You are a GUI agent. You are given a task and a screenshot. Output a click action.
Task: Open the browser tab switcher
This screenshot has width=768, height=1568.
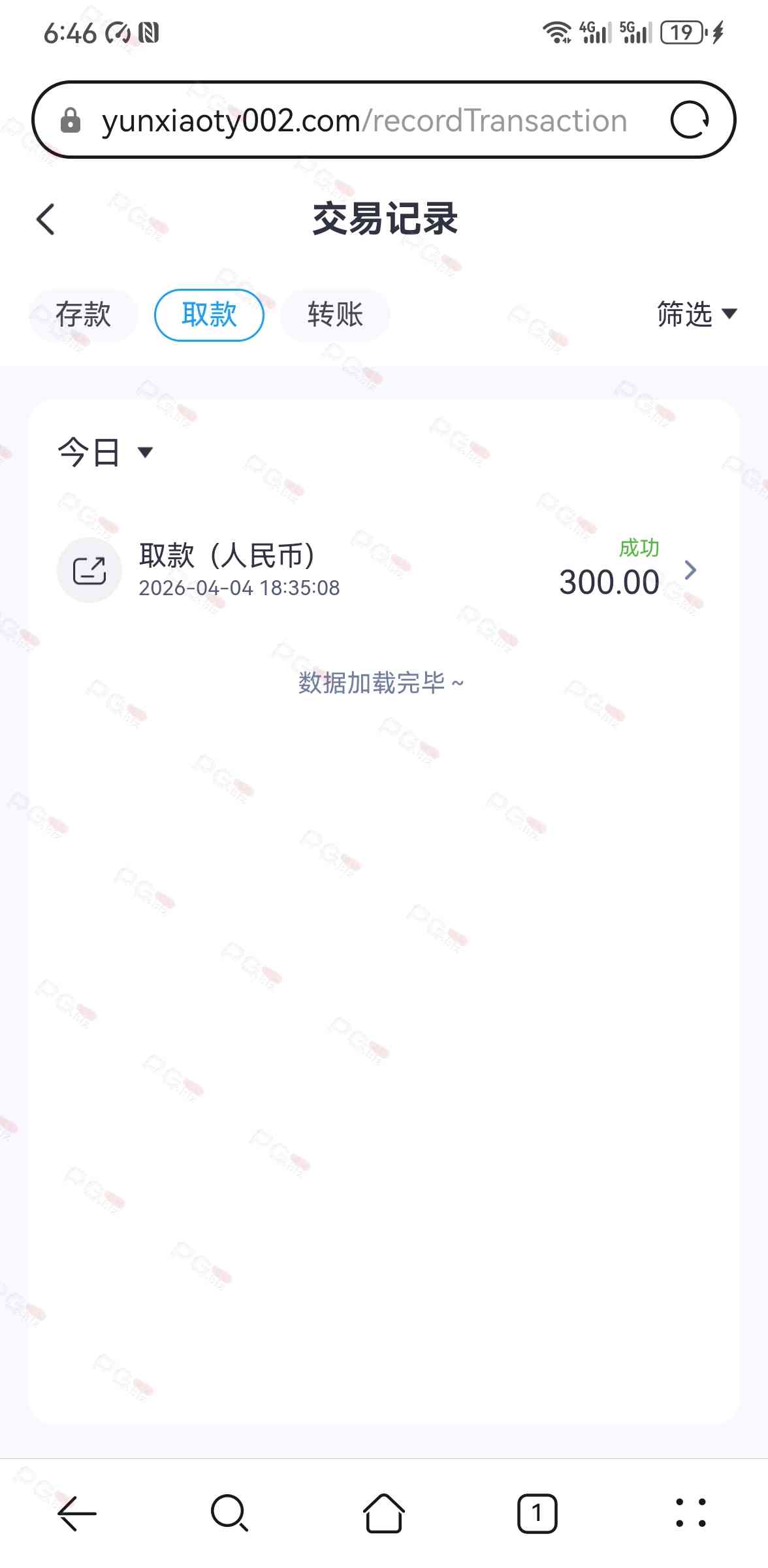(x=537, y=1513)
